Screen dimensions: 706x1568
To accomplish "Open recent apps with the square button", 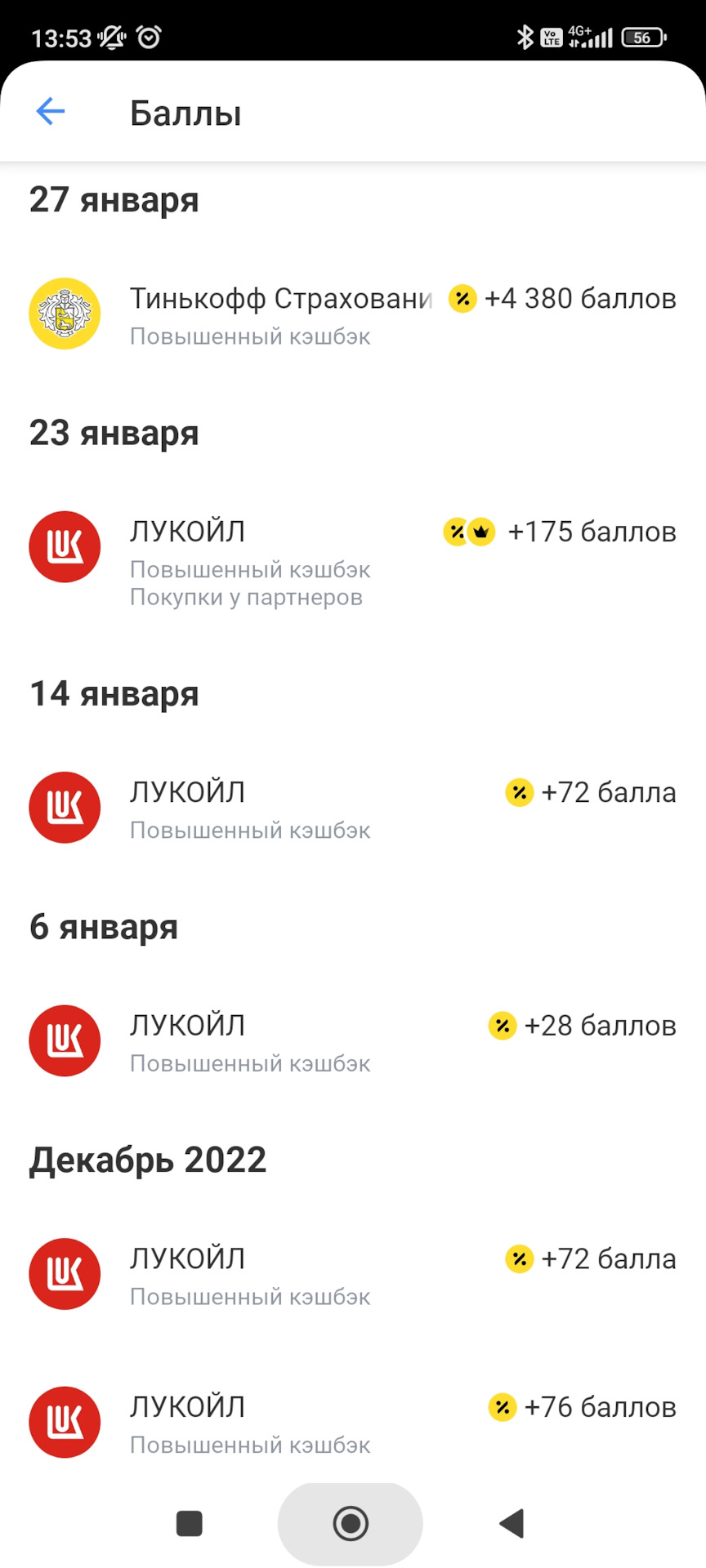I will pos(190,1523).
